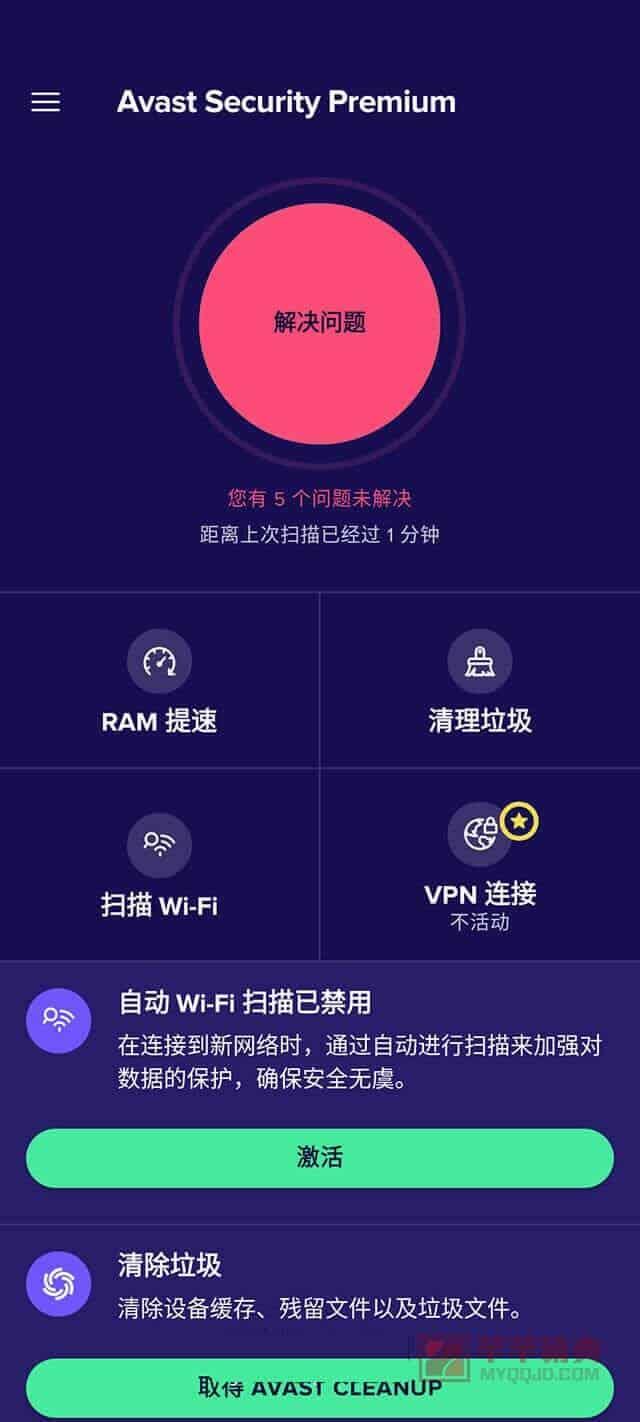
Task: Tap the red 解决问题 circle button
Action: point(319,323)
